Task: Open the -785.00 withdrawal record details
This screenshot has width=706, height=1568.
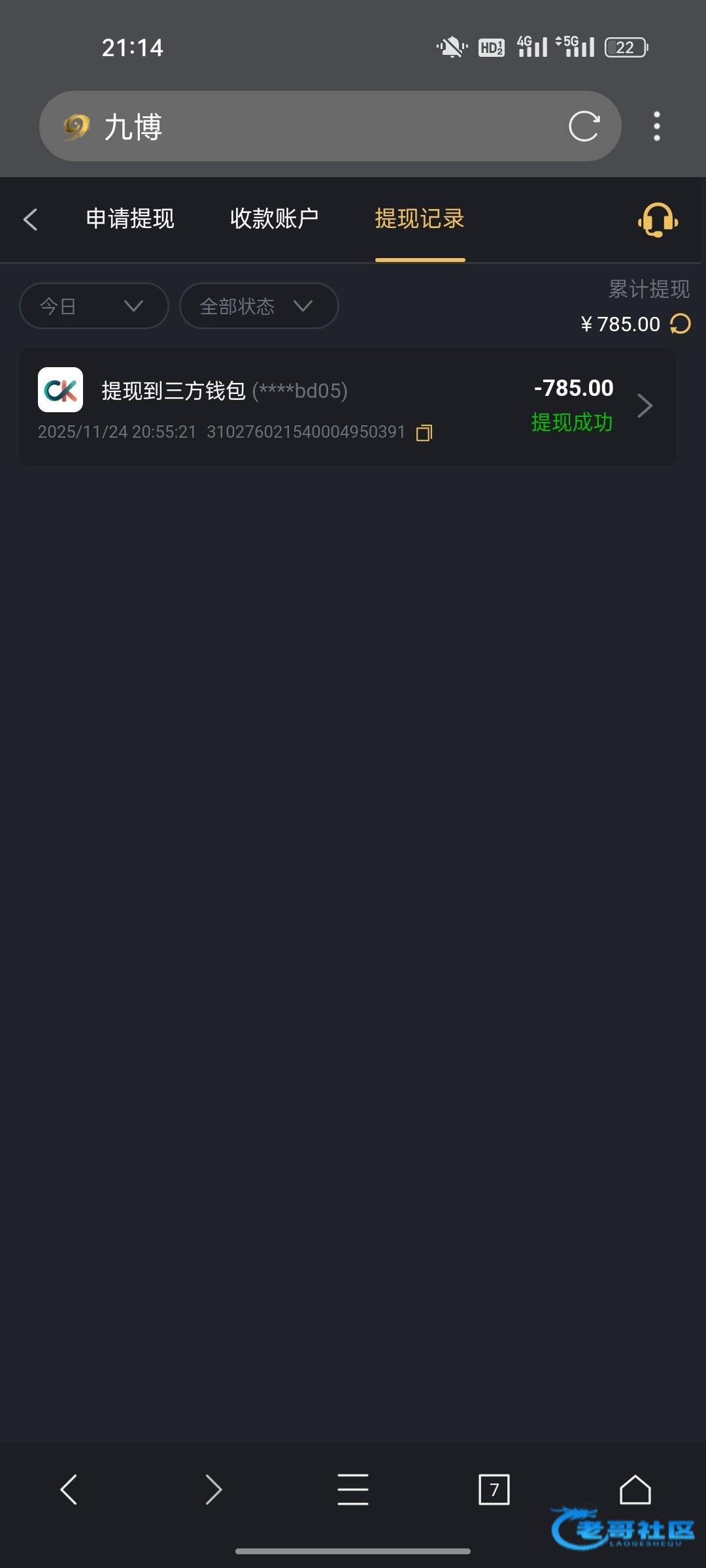Action: click(347, 406)
